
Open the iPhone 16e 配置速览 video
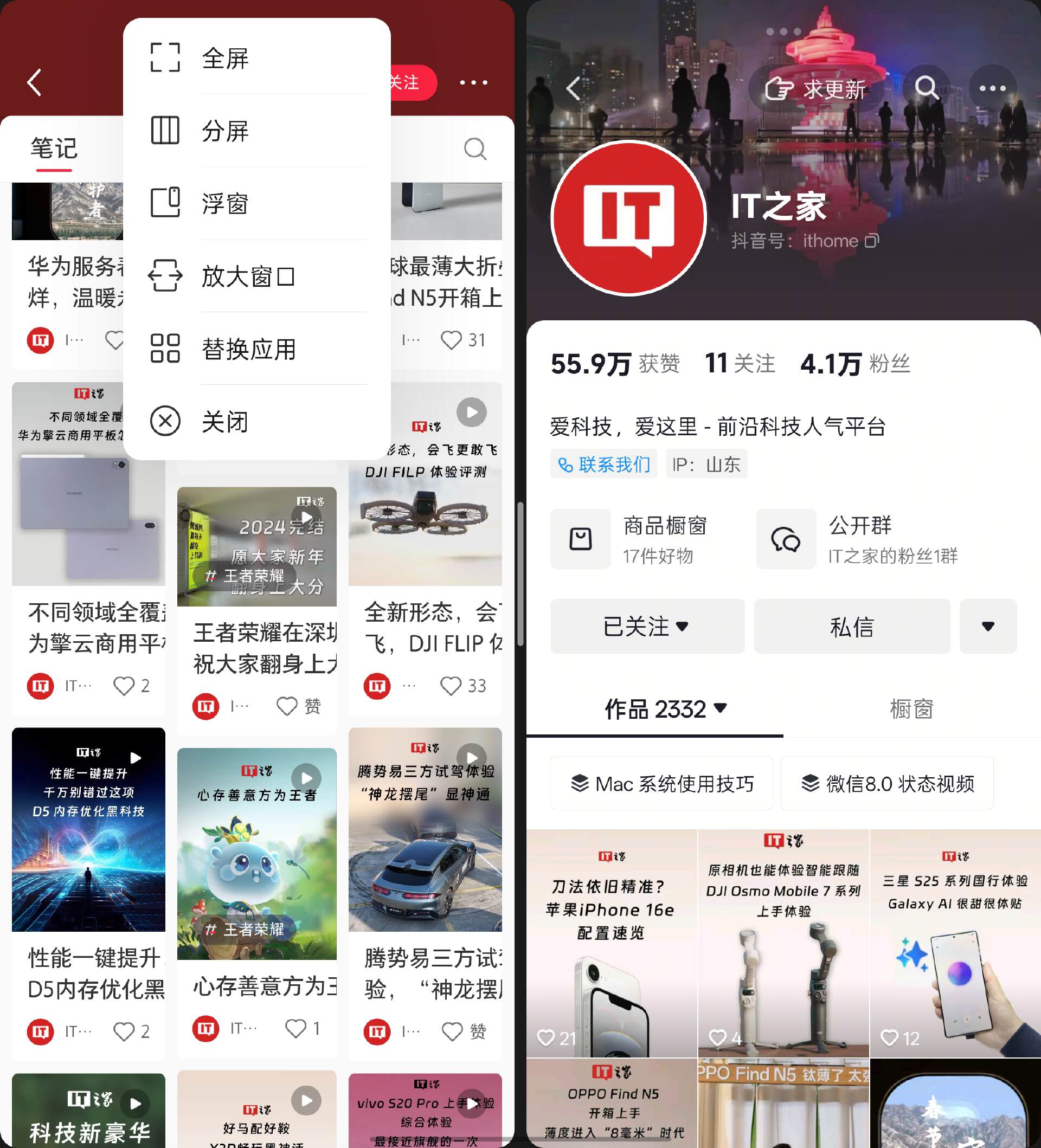pyautogui.click(x=612, y=943)
